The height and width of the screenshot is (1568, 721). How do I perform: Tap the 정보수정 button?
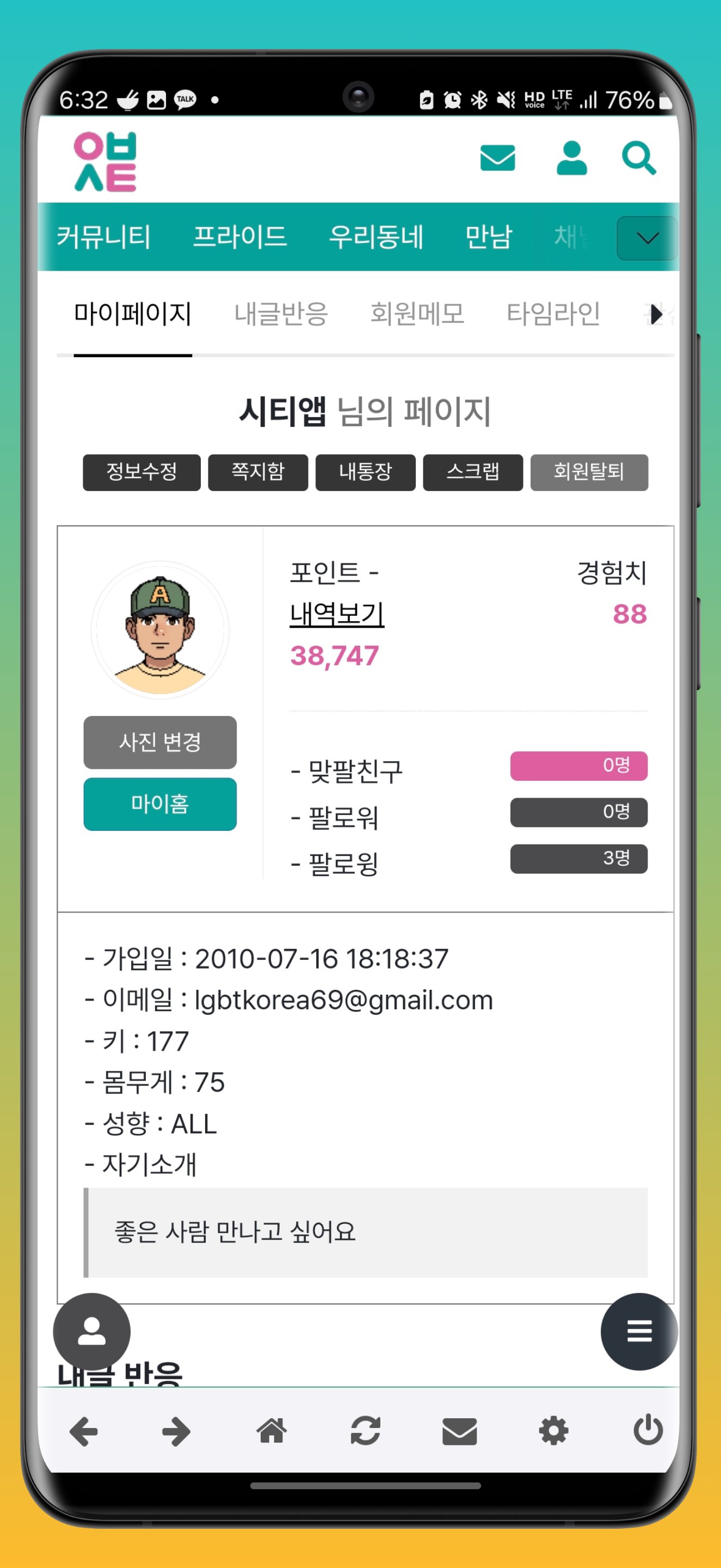point(142,471)
